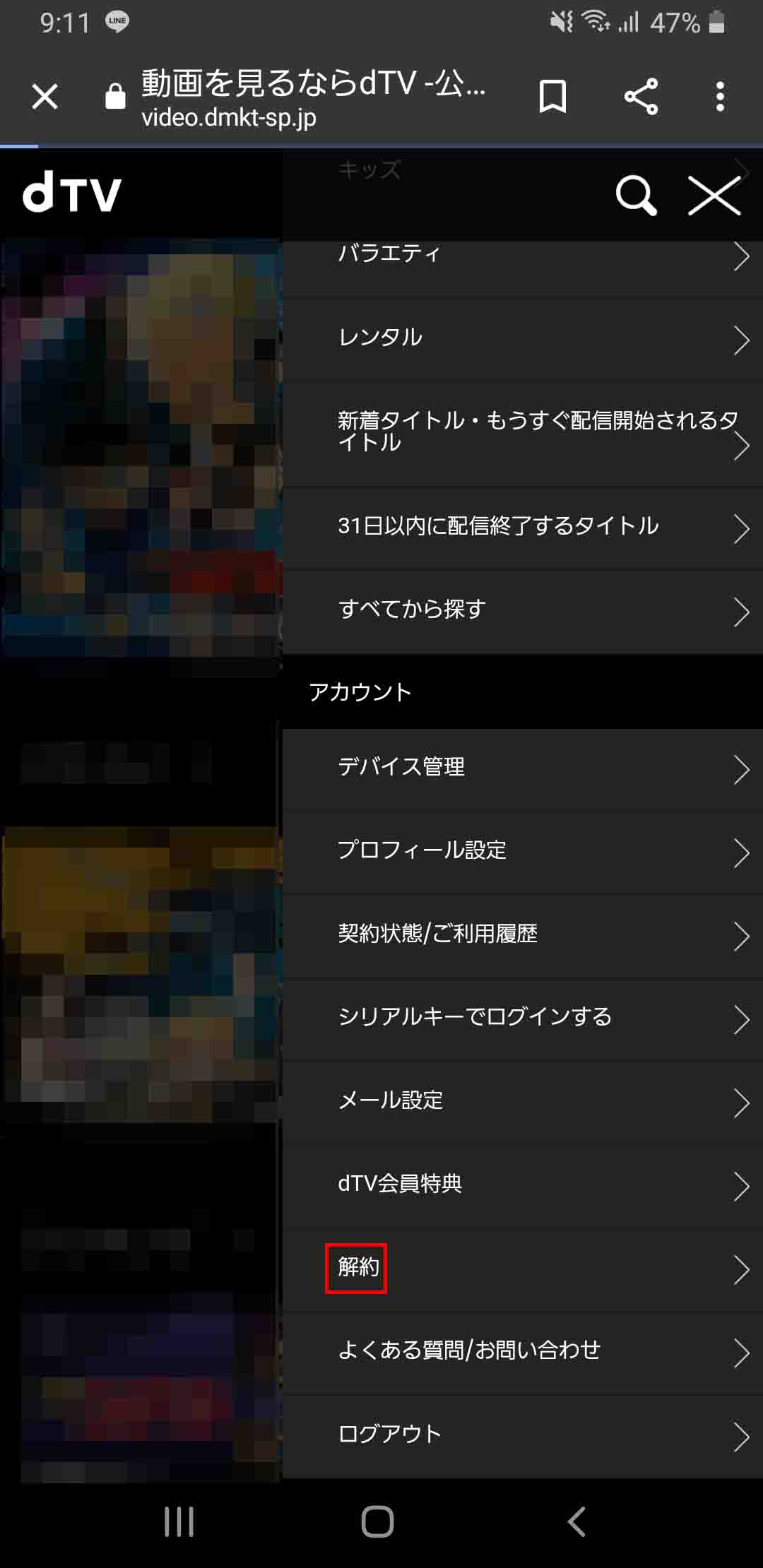The image size is (763, 1568).
Task: Open メール設定
Action: pyautogui.click(x=523, y=1101)
